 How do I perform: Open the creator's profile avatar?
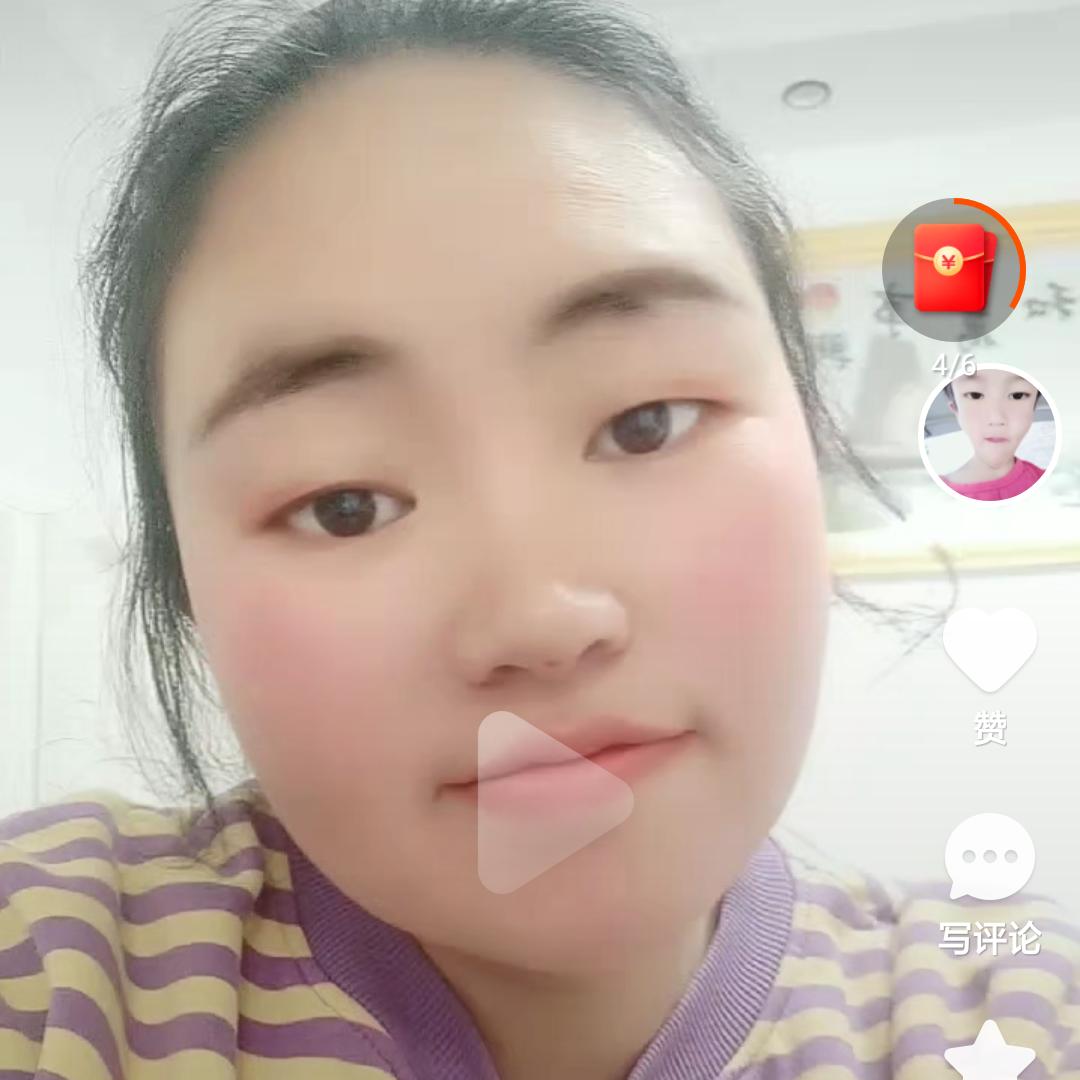click(990, 434)
